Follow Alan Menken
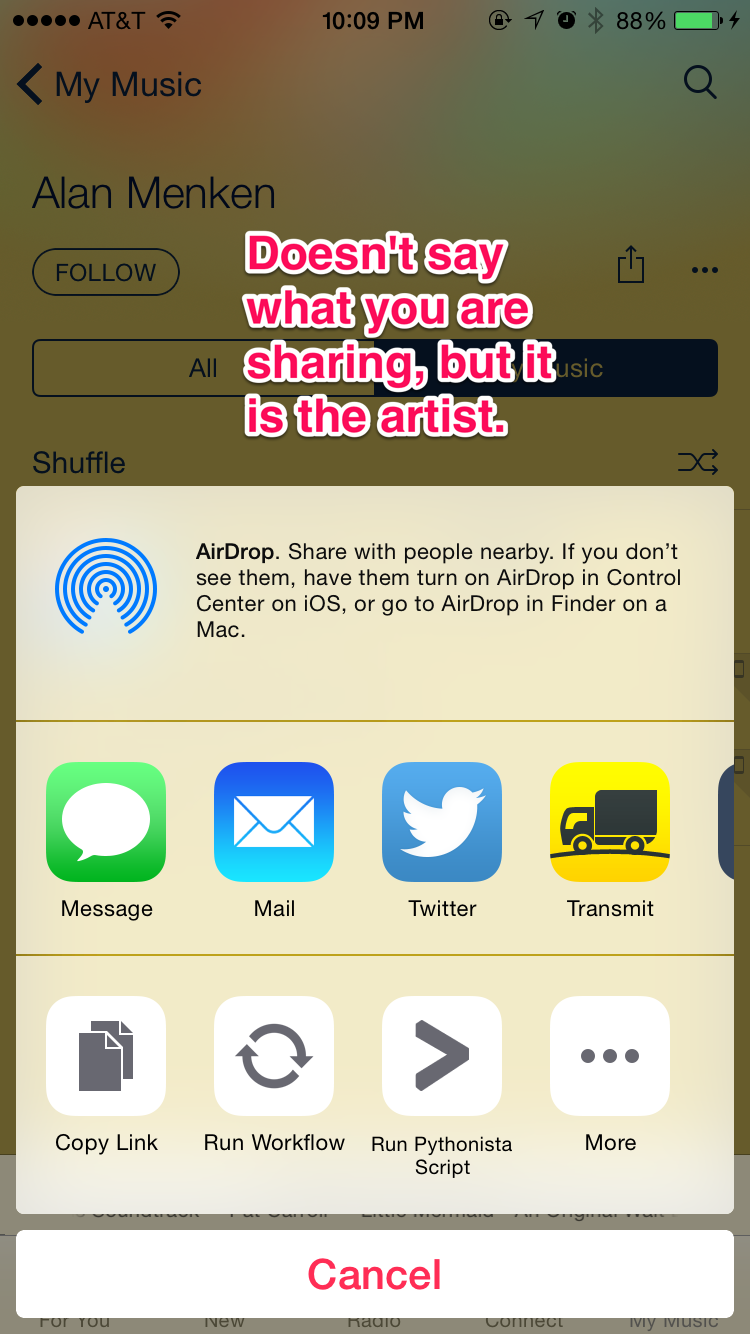750x1334 pixels. pos(106,273)
